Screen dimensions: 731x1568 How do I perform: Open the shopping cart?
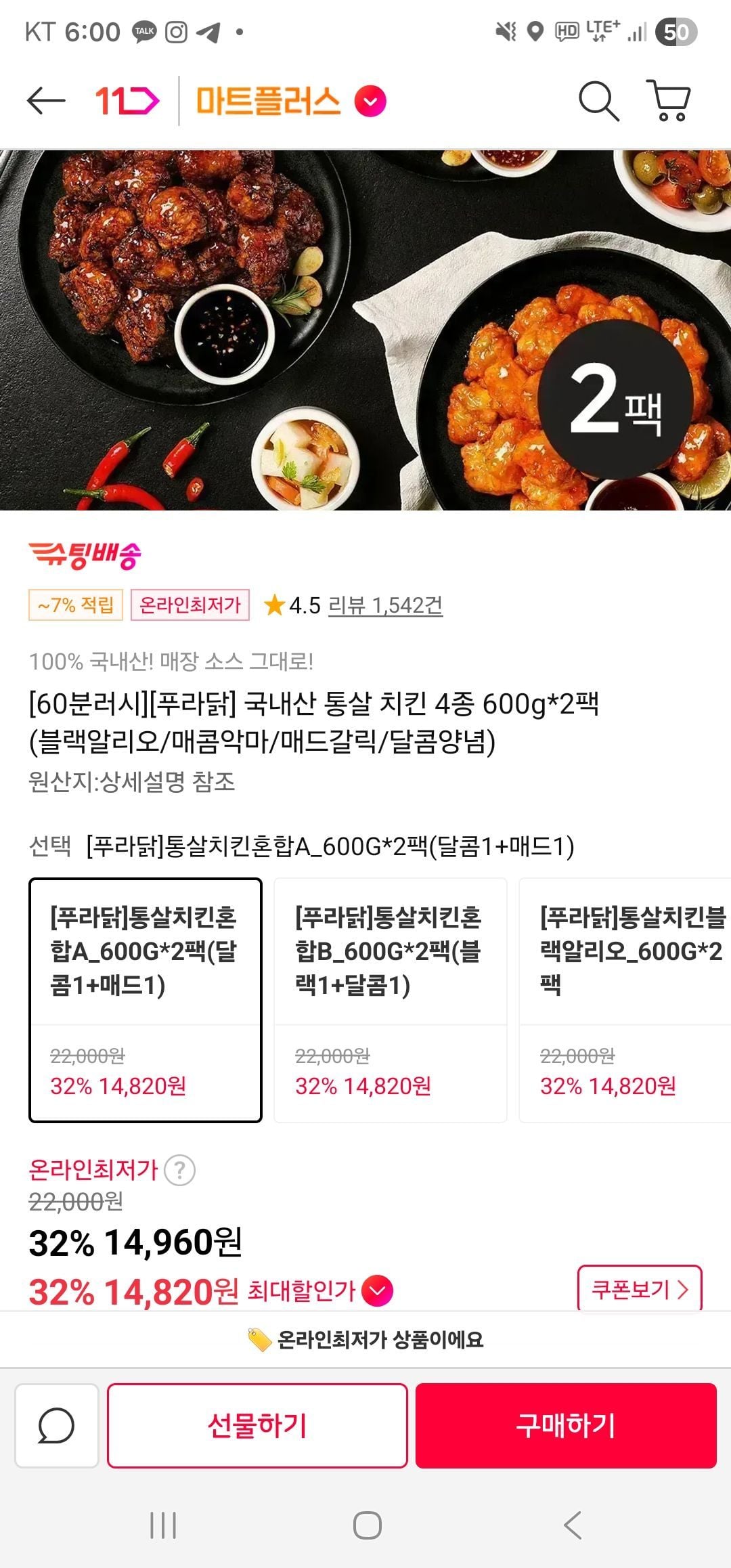tap(669, 102)
